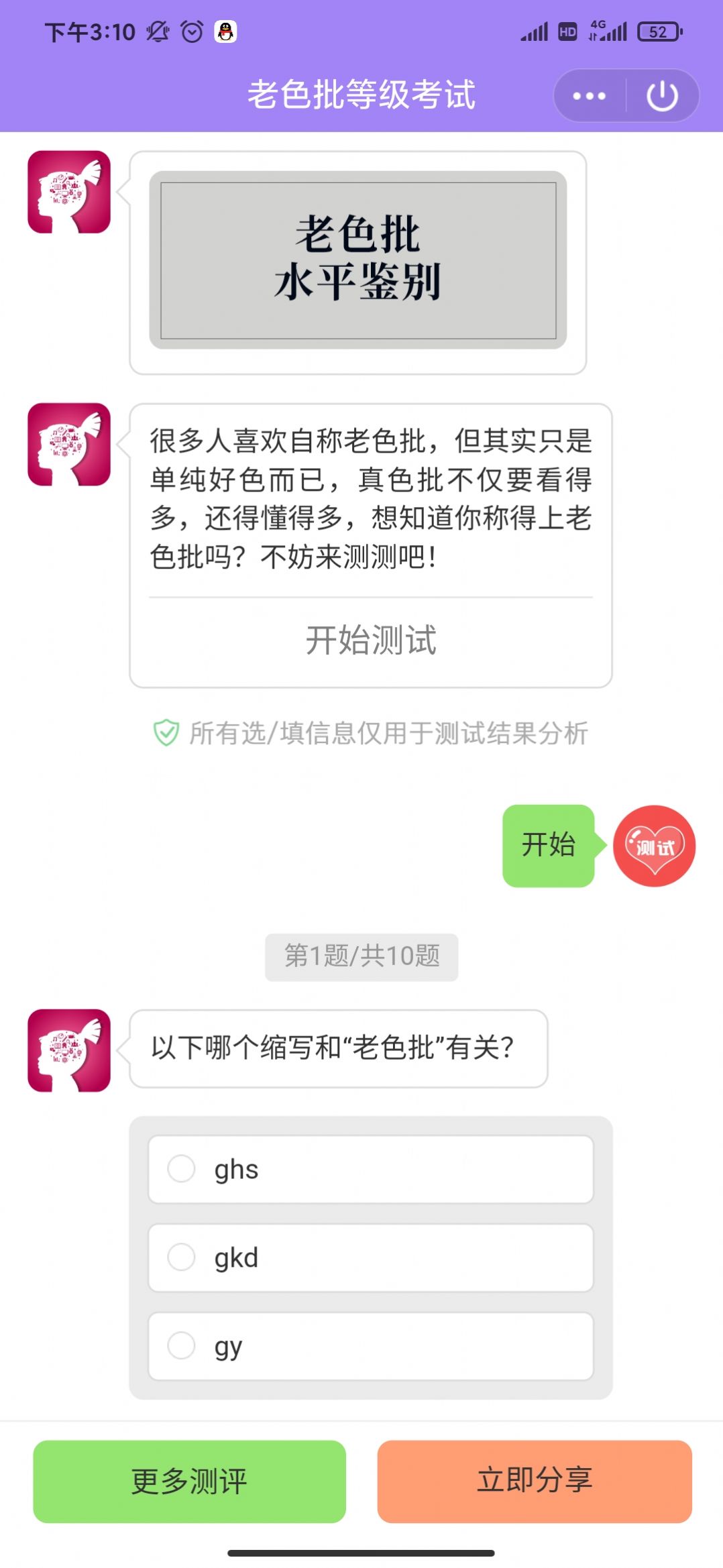Open the 第1题/共10题 progress label
The height and width of the screenshot is (1568, 723).
(361, 958)
